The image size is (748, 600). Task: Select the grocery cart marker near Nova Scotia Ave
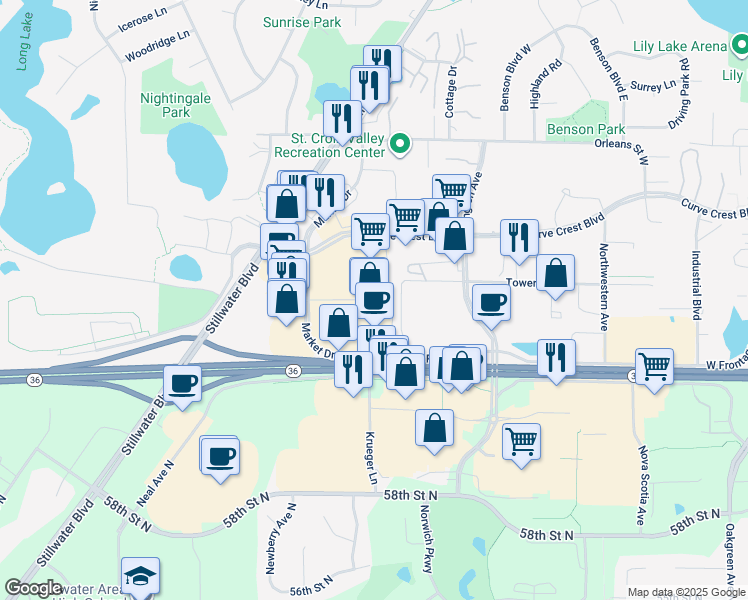(x=654, y=365)
